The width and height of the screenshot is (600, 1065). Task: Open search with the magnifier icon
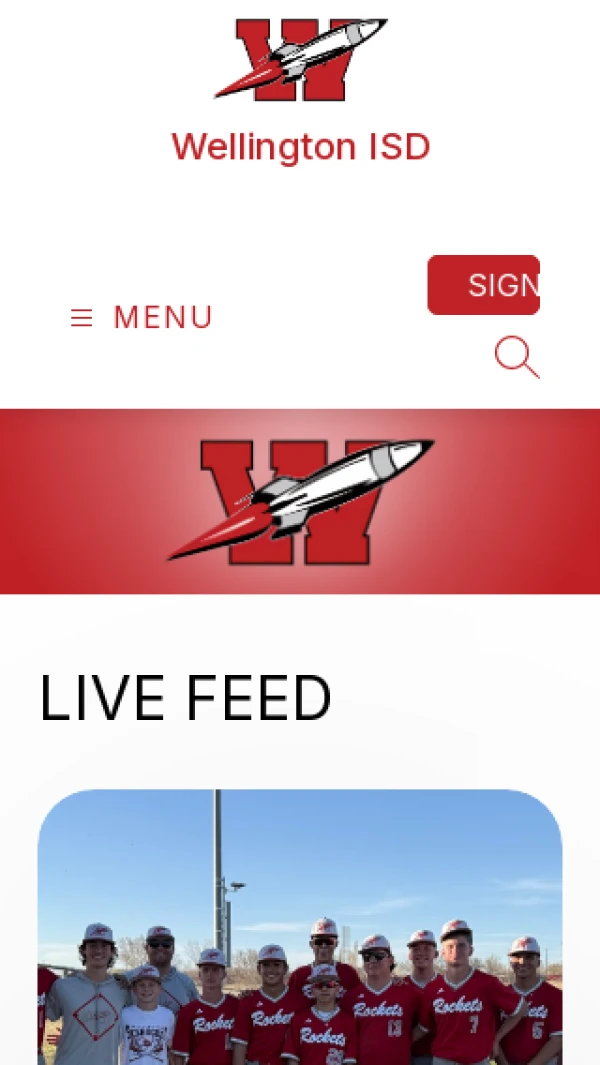point(516,357)
